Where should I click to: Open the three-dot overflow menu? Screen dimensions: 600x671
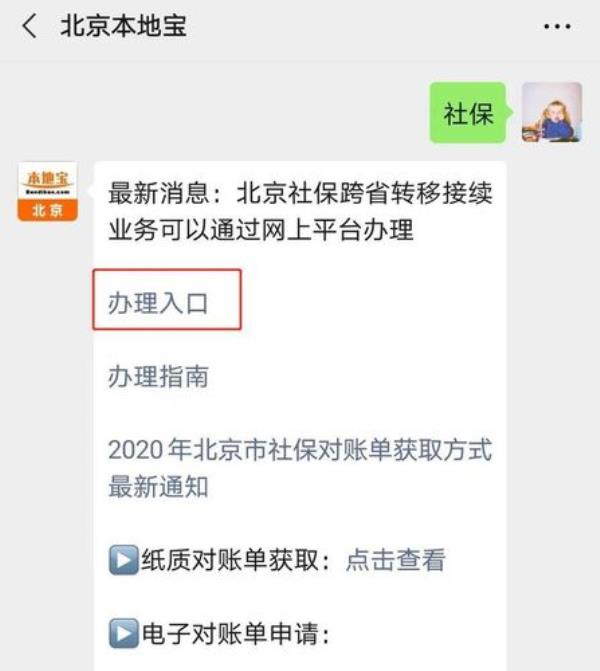point(557,27)
